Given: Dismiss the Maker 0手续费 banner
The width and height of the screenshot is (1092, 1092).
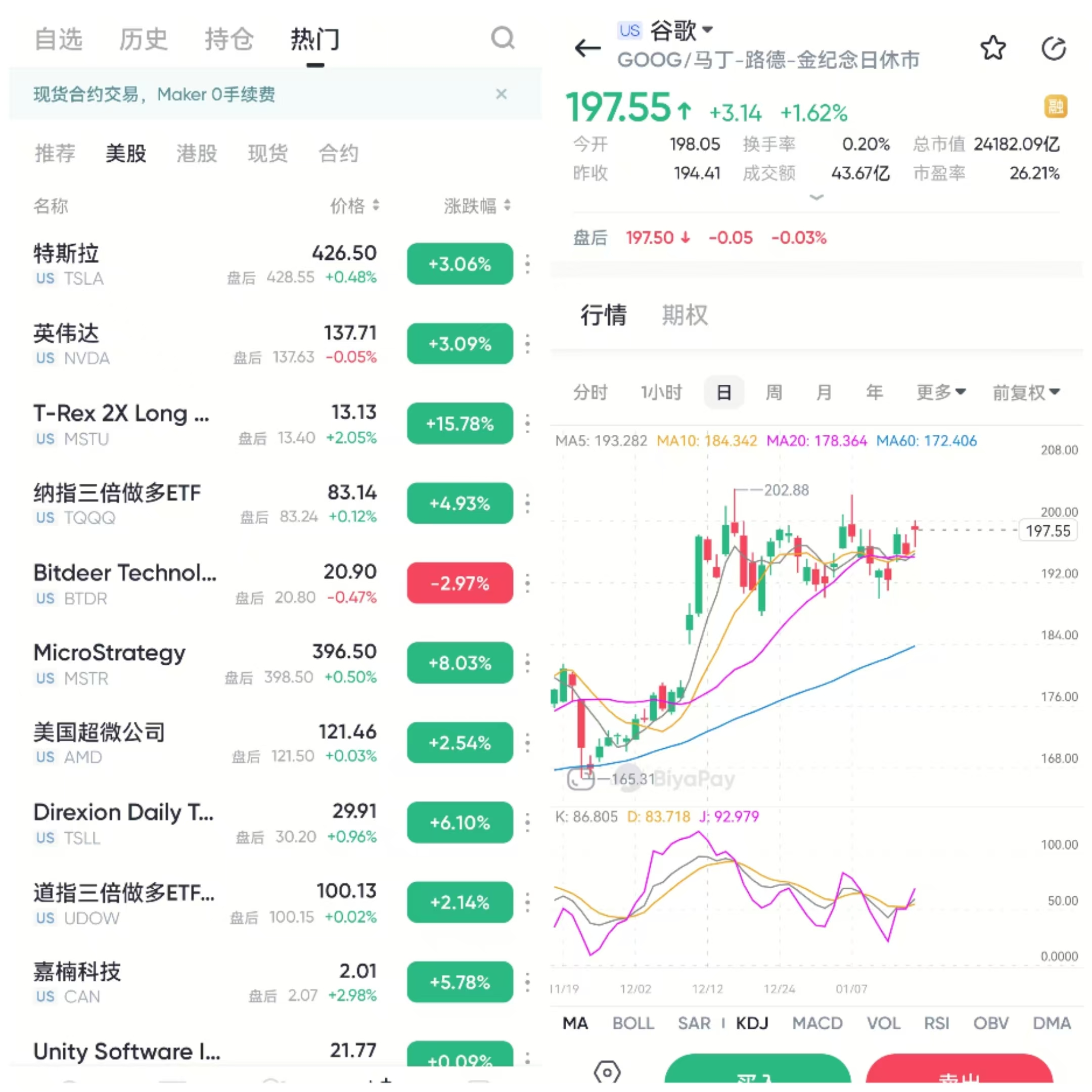Looking at the screenshot, I should pyautogui.click(x=501, y=94).
